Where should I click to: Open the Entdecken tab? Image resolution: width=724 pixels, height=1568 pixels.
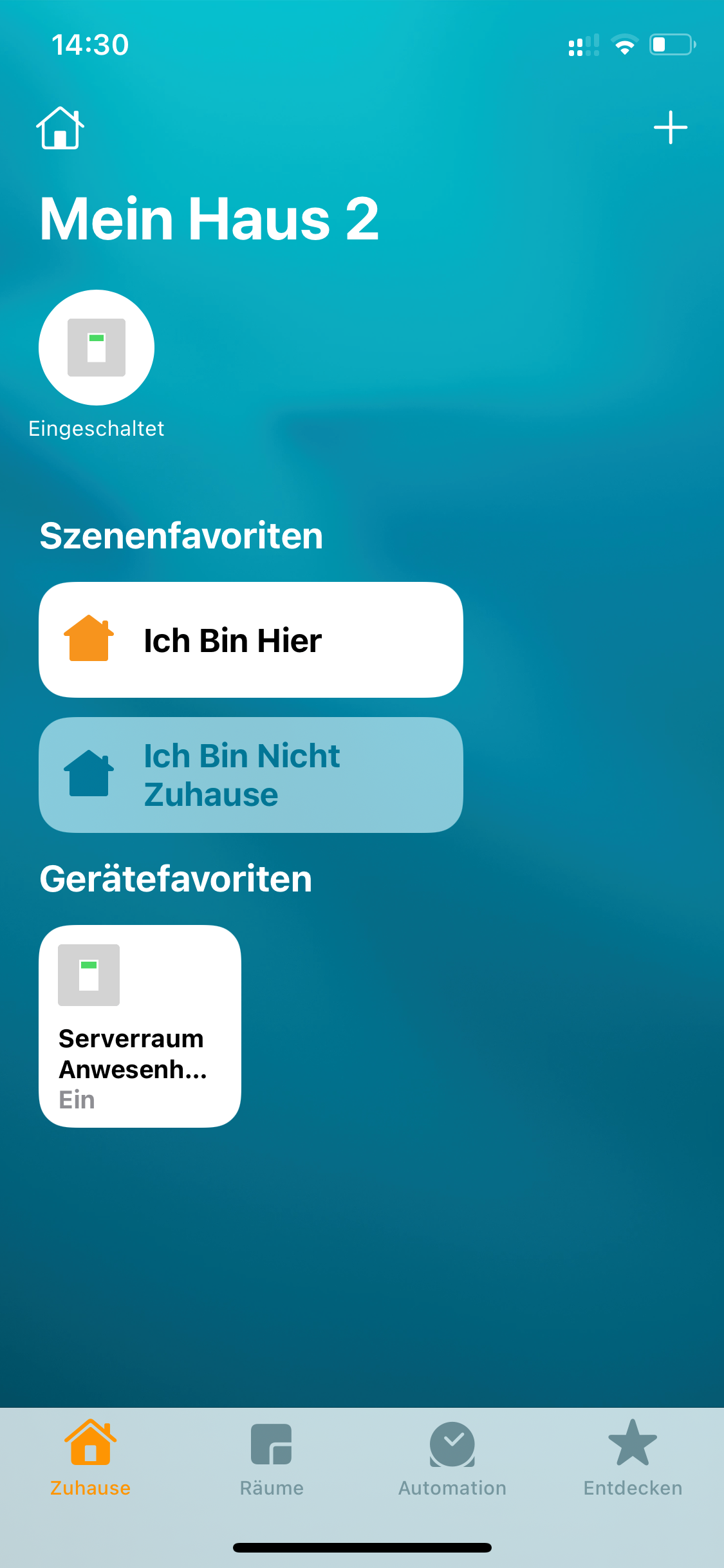coord(633,1459)
